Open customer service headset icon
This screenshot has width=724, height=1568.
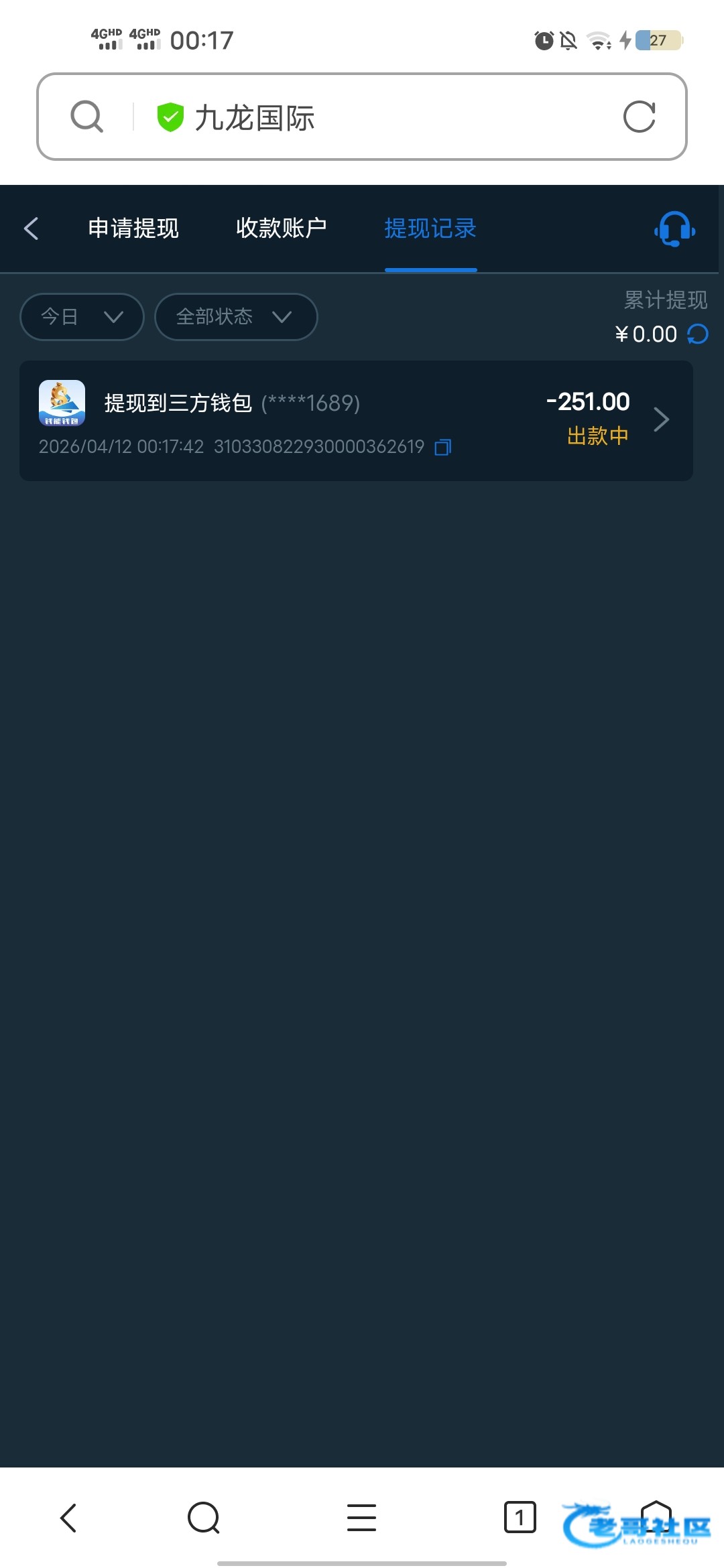pyautogui.click(x=674, y=229)
